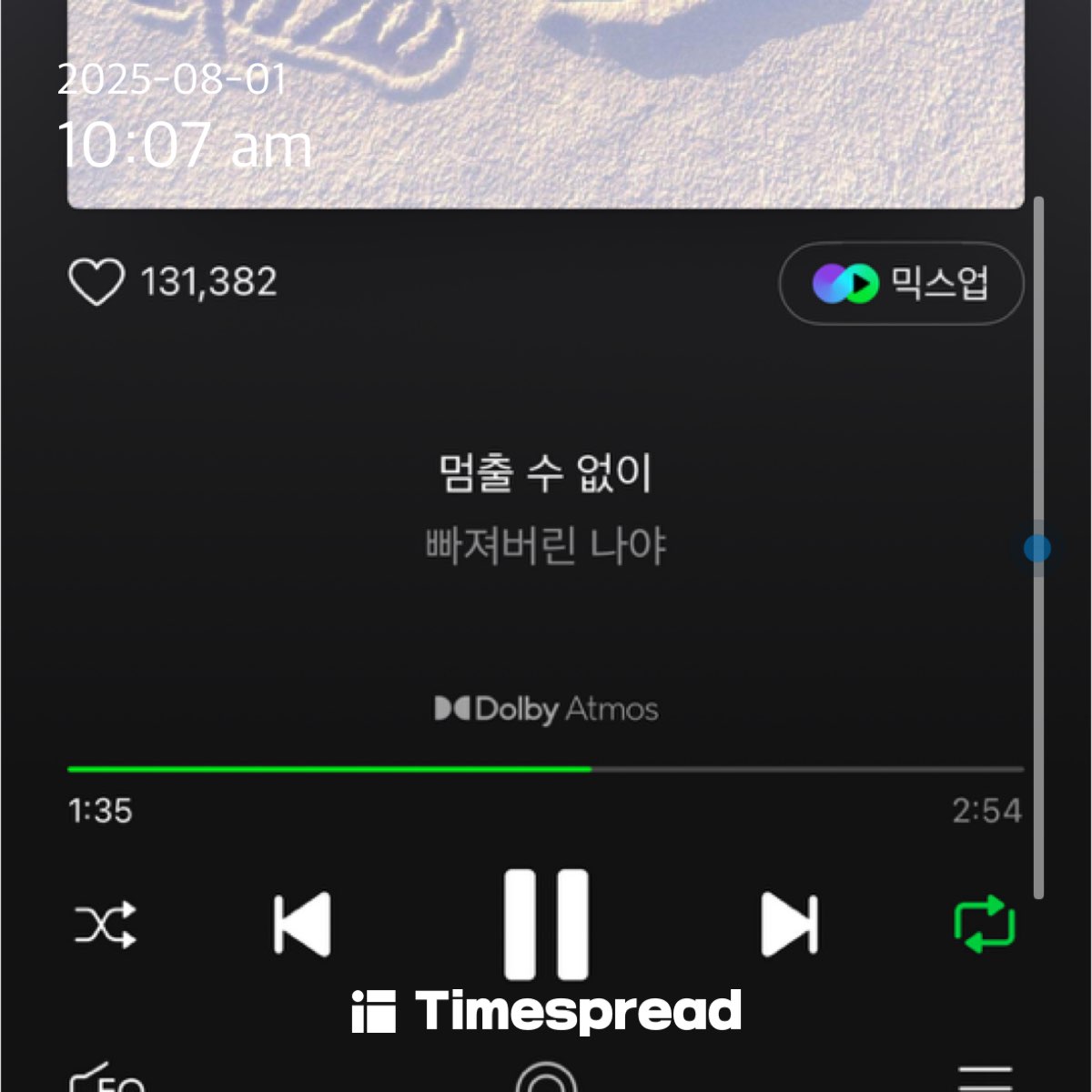Screen dimensions: 1092x1092
Task: Open the playlist queue icon
Action: click(x=985, y=1079)
